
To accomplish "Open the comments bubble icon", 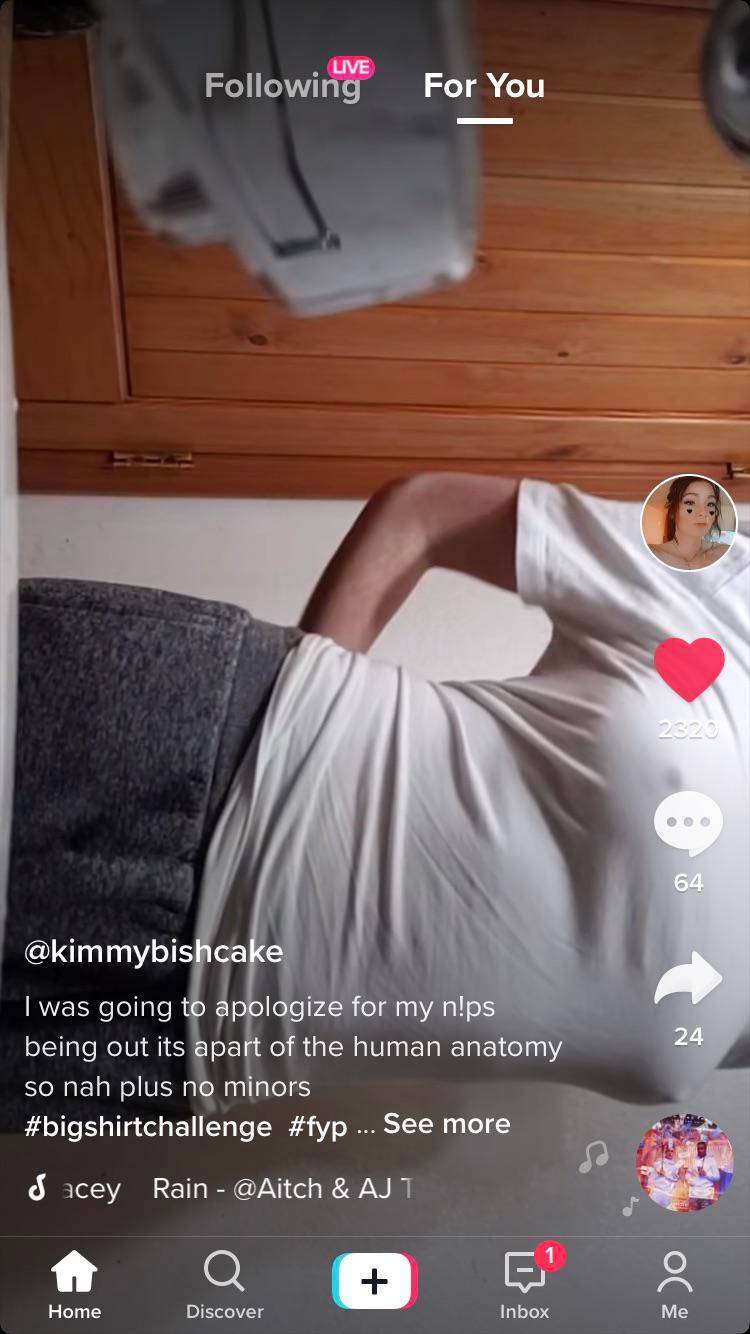I will tap(688, 824).
